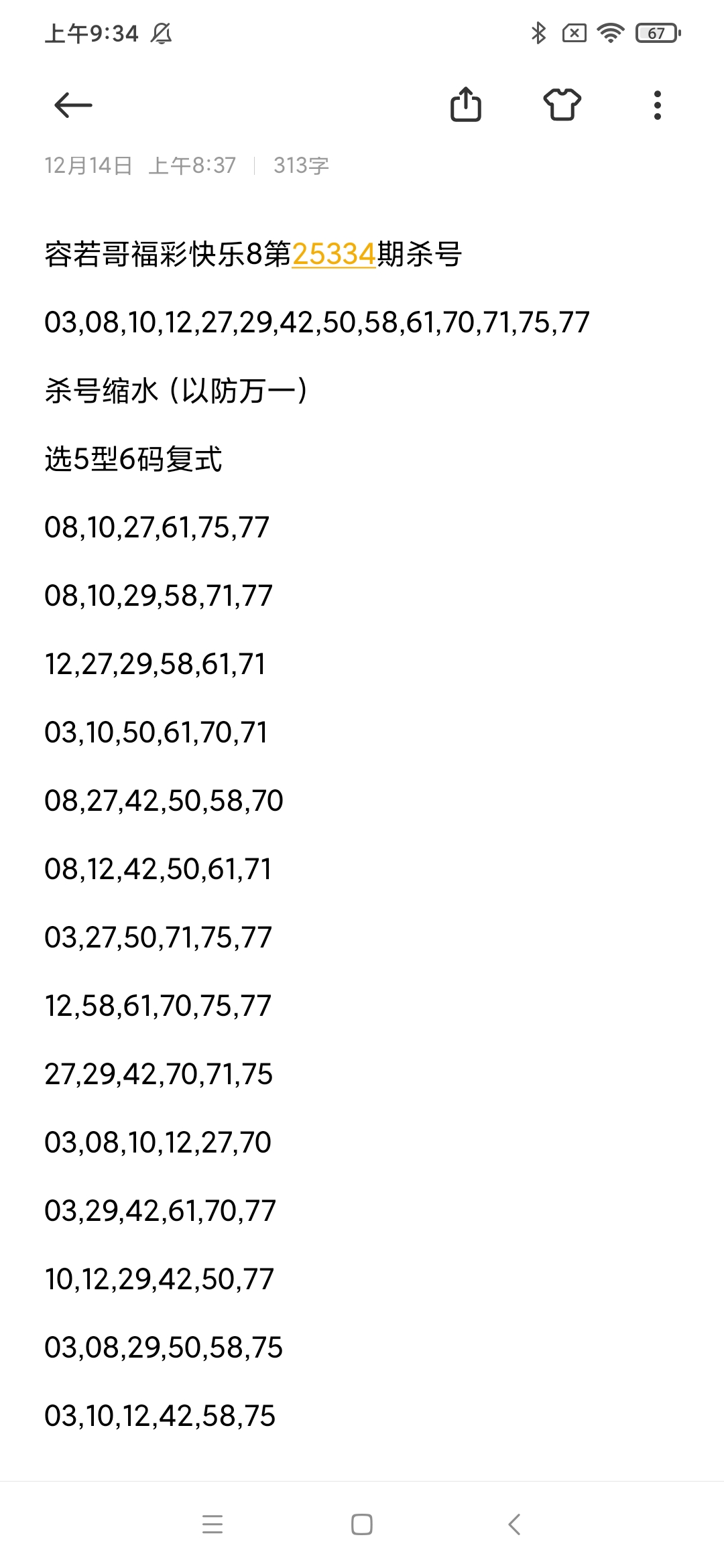Open the note theme picker (T-shirt icon)
Image resolution: width=724 pixels, height=1568 pixels.
(562, 105)
